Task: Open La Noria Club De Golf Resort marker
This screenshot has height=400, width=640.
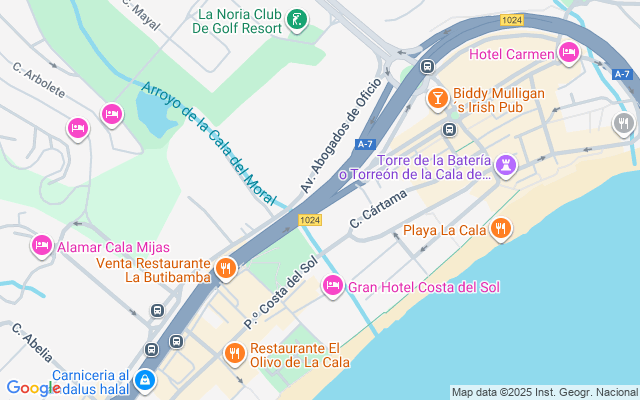Action: coord(296,19)
